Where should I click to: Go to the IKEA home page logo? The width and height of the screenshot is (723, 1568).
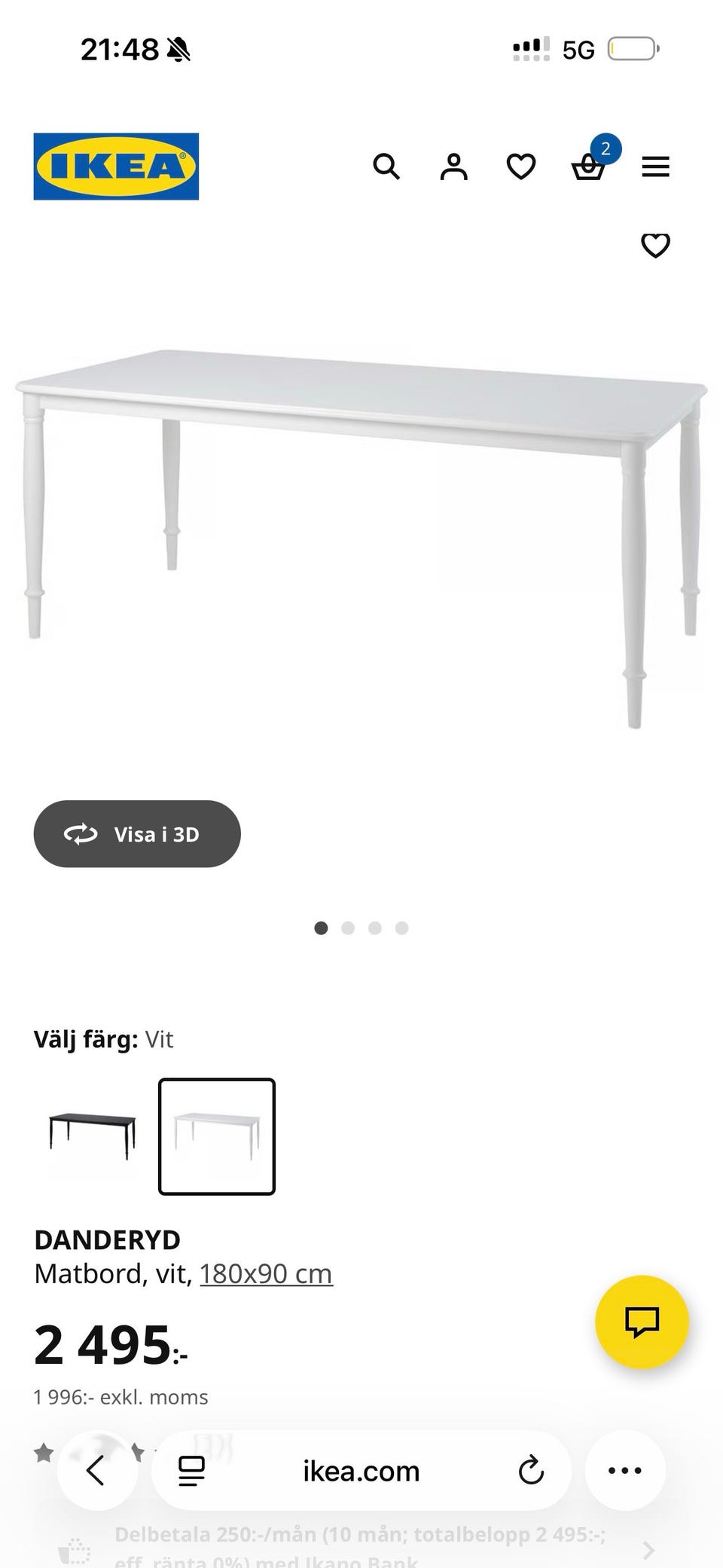click(x=116, y=167)
